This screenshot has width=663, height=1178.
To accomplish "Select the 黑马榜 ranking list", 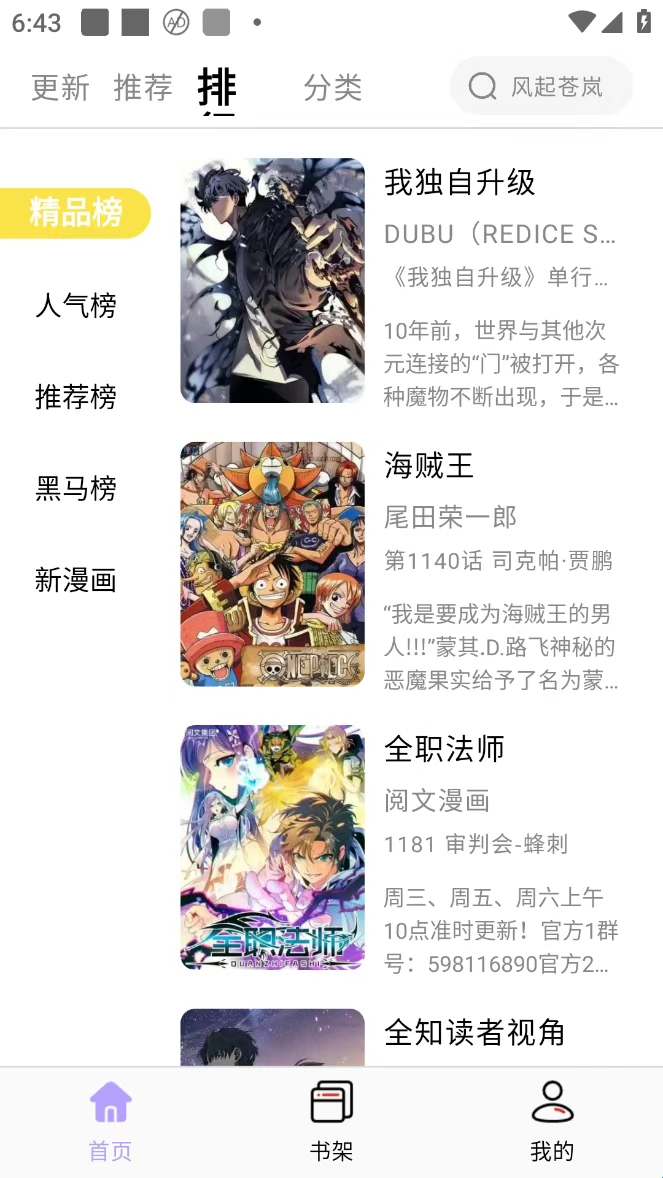I will pos(76,489).
